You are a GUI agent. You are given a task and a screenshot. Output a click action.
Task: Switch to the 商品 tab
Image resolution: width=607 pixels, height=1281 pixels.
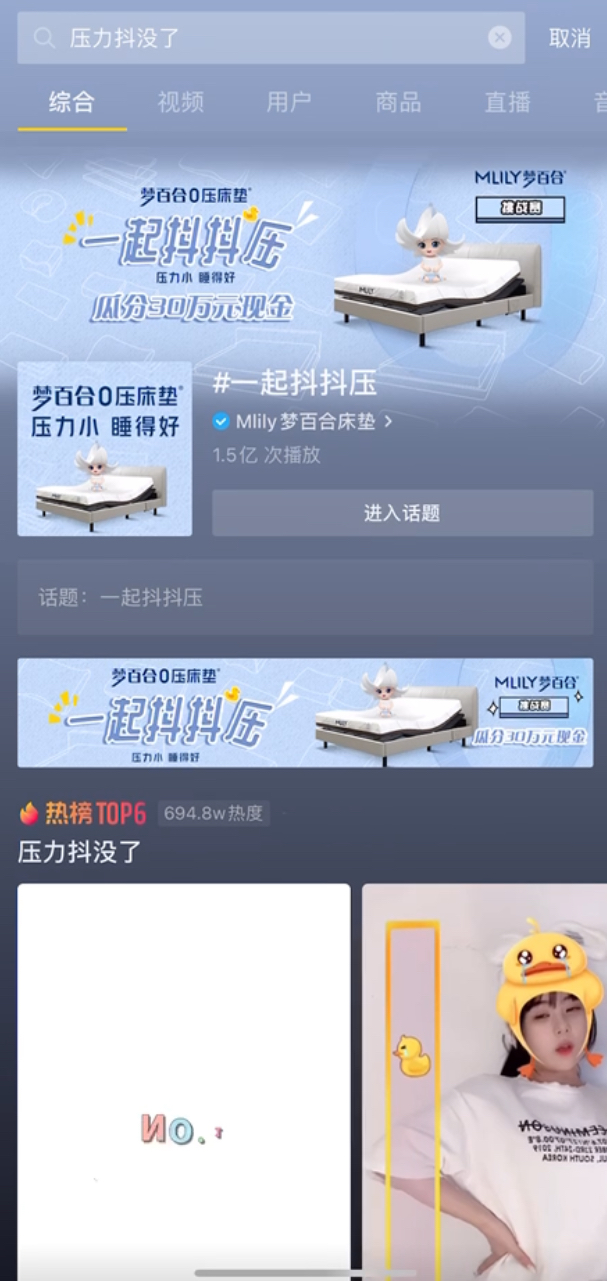pyautogui.click(x=398, y=102)
